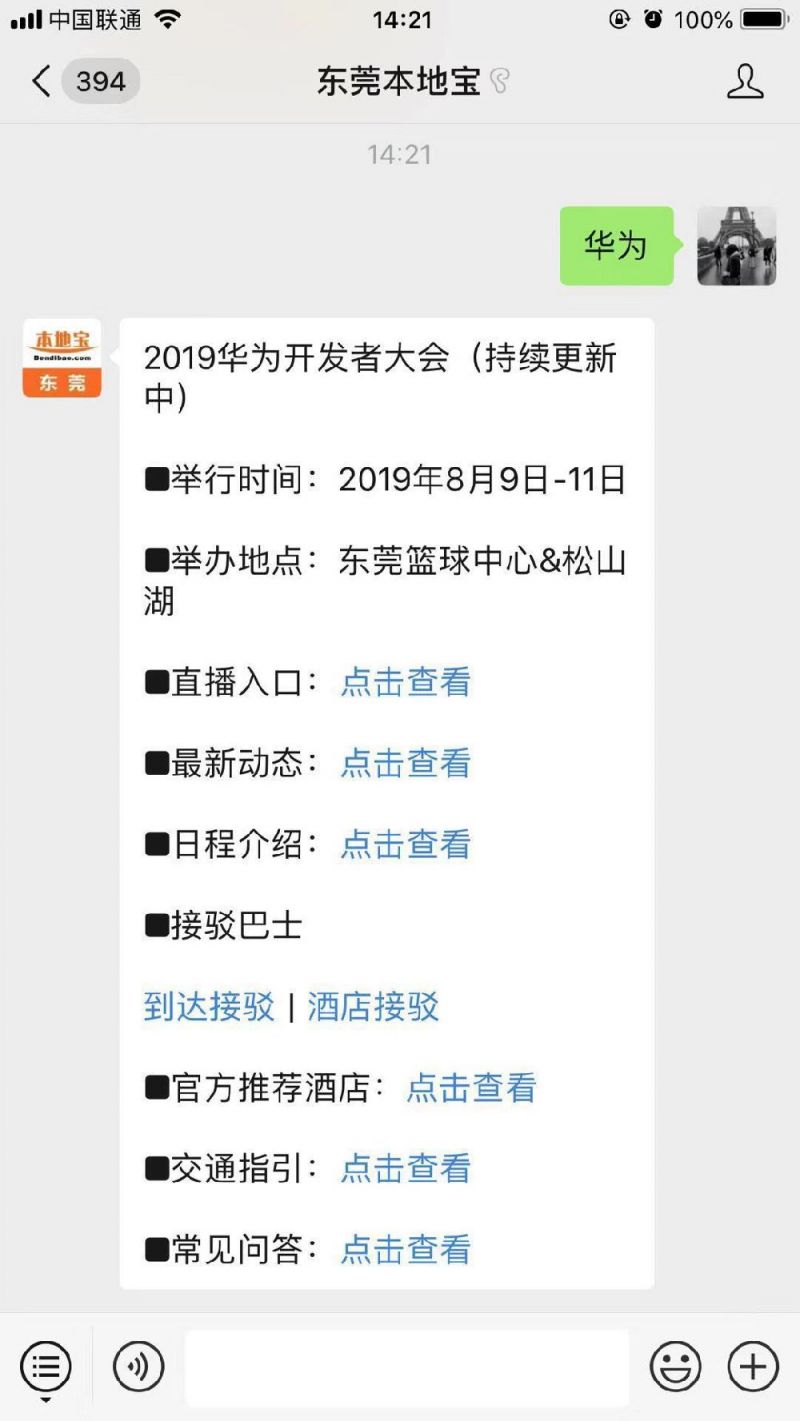Screen dimensions: 800x1421
Task: Open the 直播入口 点击查看 link
Action: (405, 682)
